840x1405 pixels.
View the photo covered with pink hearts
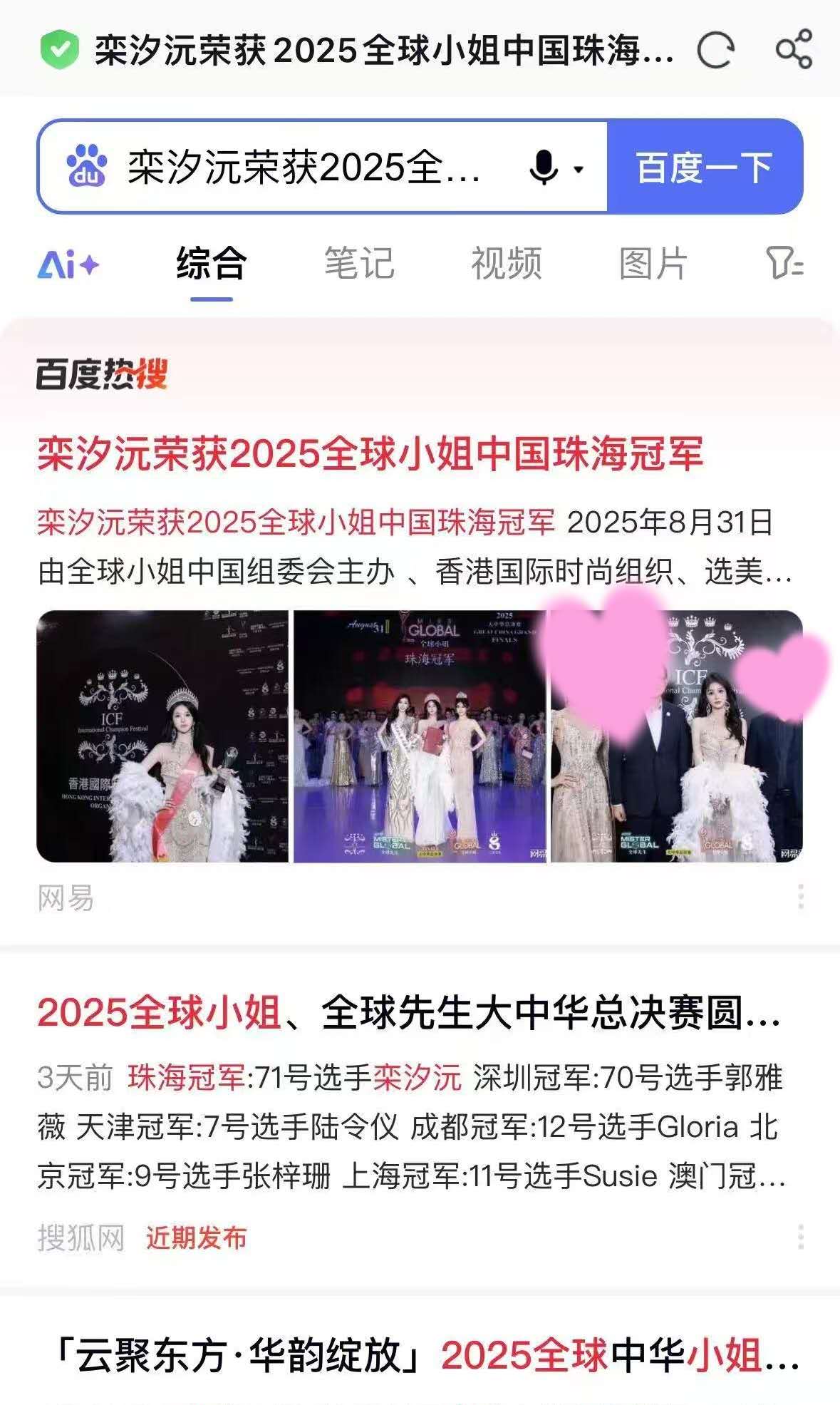pos(677,736)
